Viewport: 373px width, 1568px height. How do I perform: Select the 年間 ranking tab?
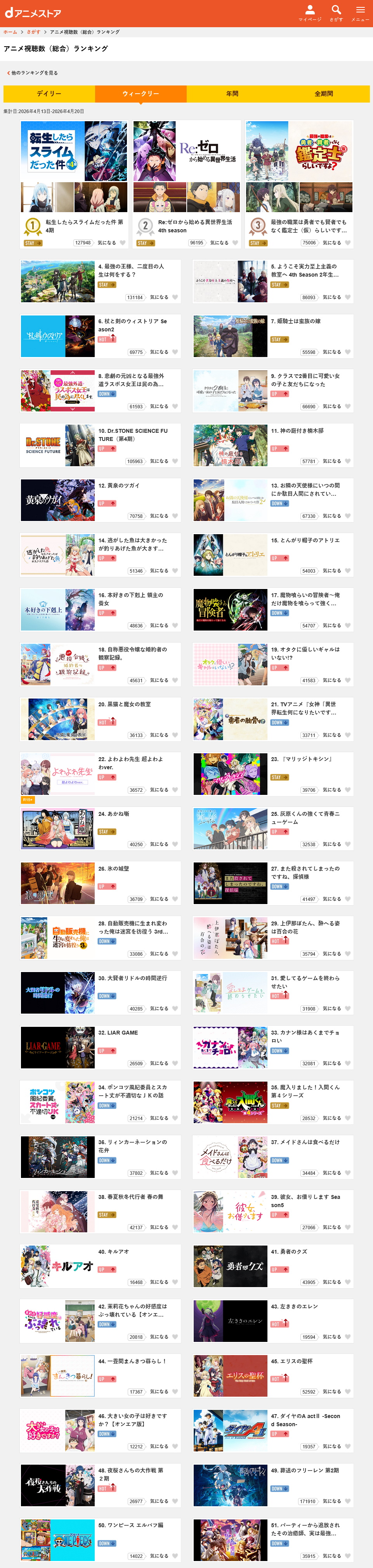point(232,94)
